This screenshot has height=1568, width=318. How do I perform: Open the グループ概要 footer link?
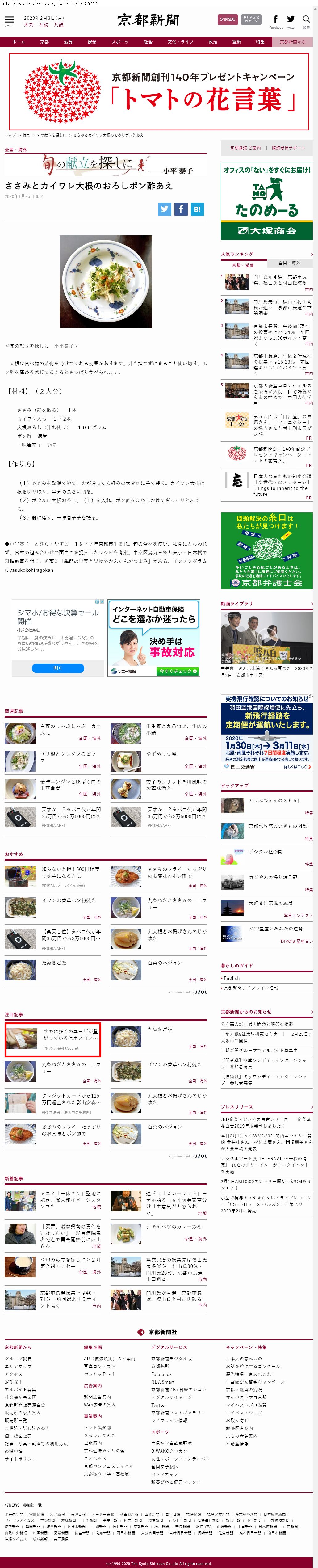click(18, 1359)
